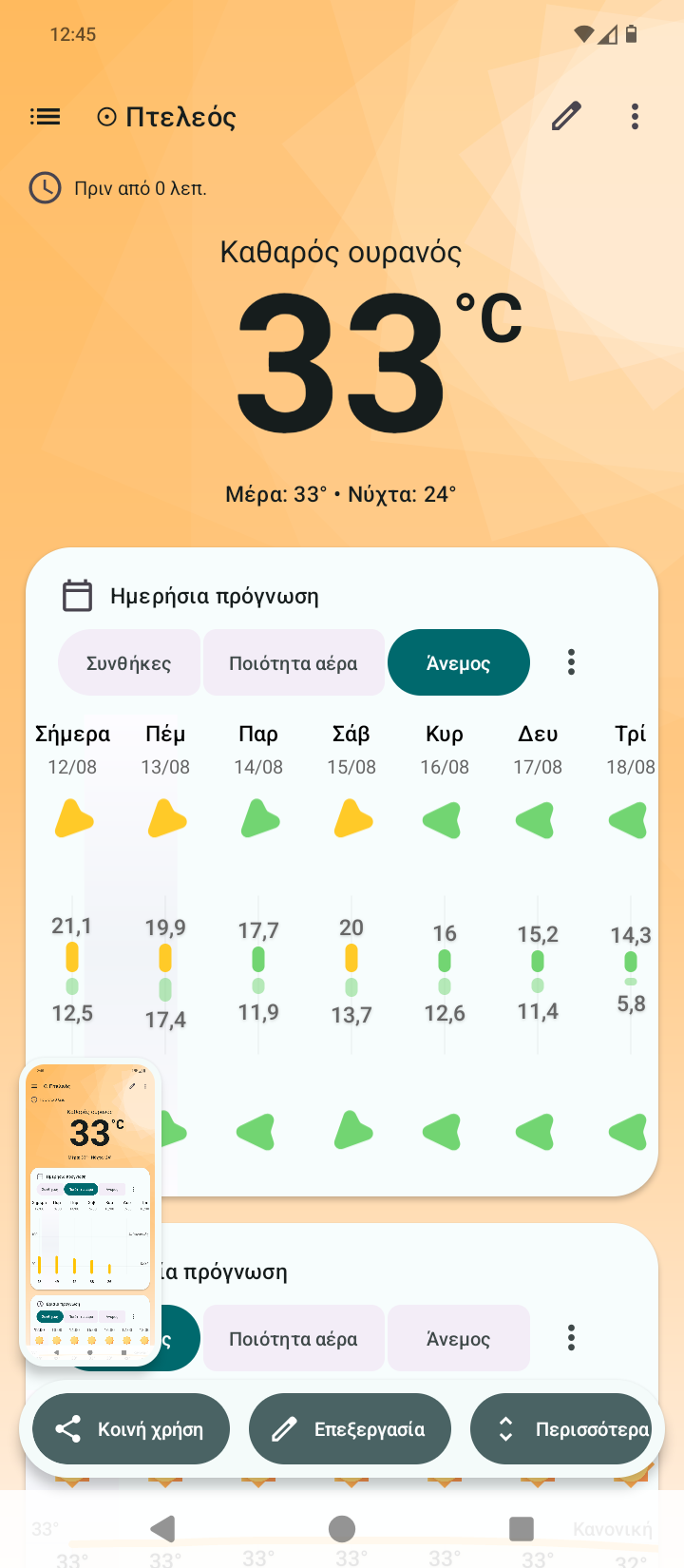Open more options for hourly forecast card
684x1568 pixels.
click(x=571, y=1338)
